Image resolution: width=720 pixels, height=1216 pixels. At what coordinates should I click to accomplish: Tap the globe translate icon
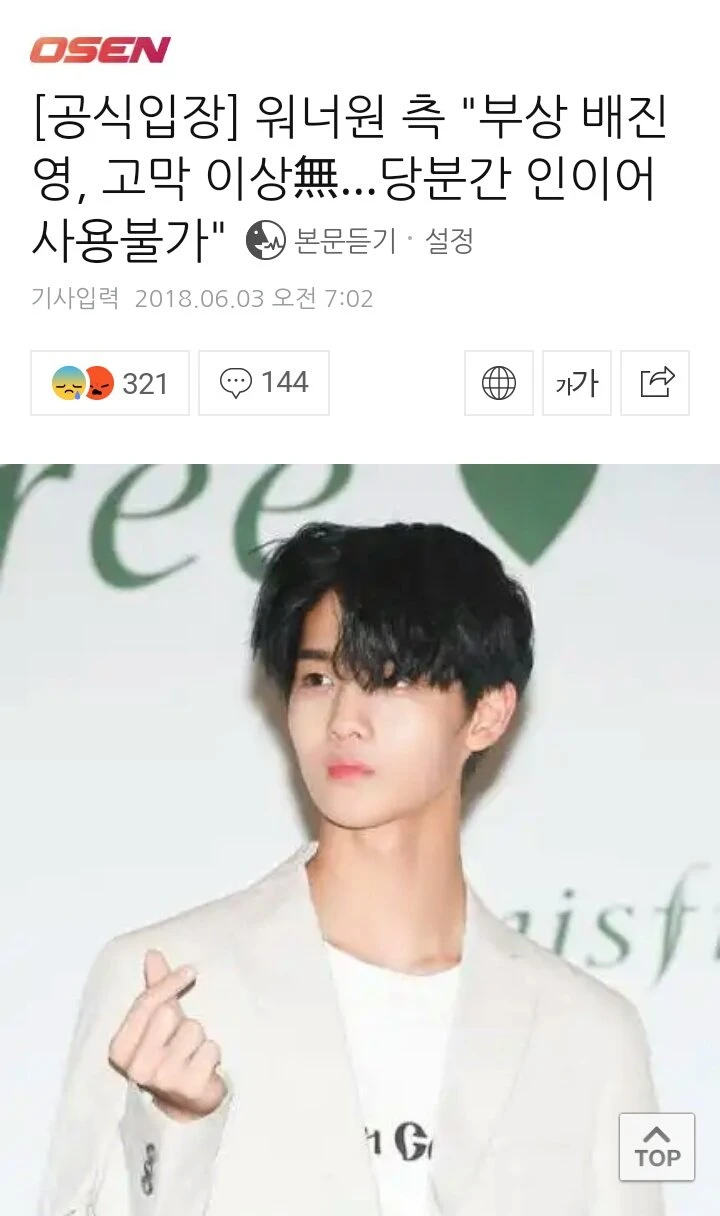[499, 383]
